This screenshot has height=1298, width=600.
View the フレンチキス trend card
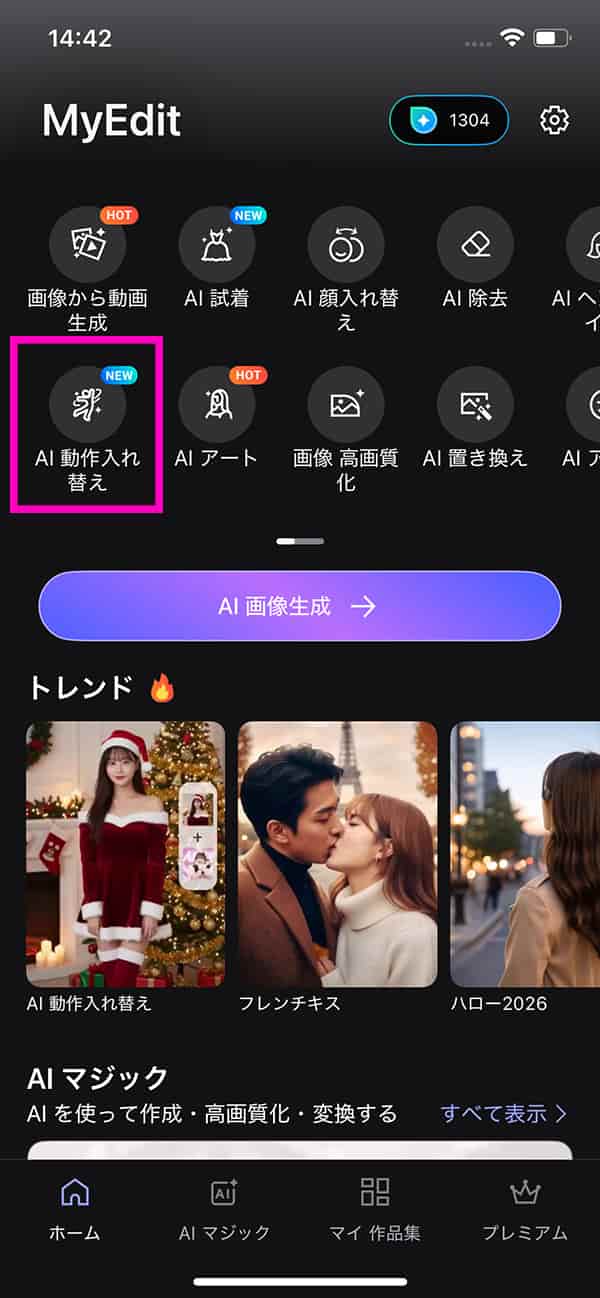pyautogui.click(x=338, y=855)
